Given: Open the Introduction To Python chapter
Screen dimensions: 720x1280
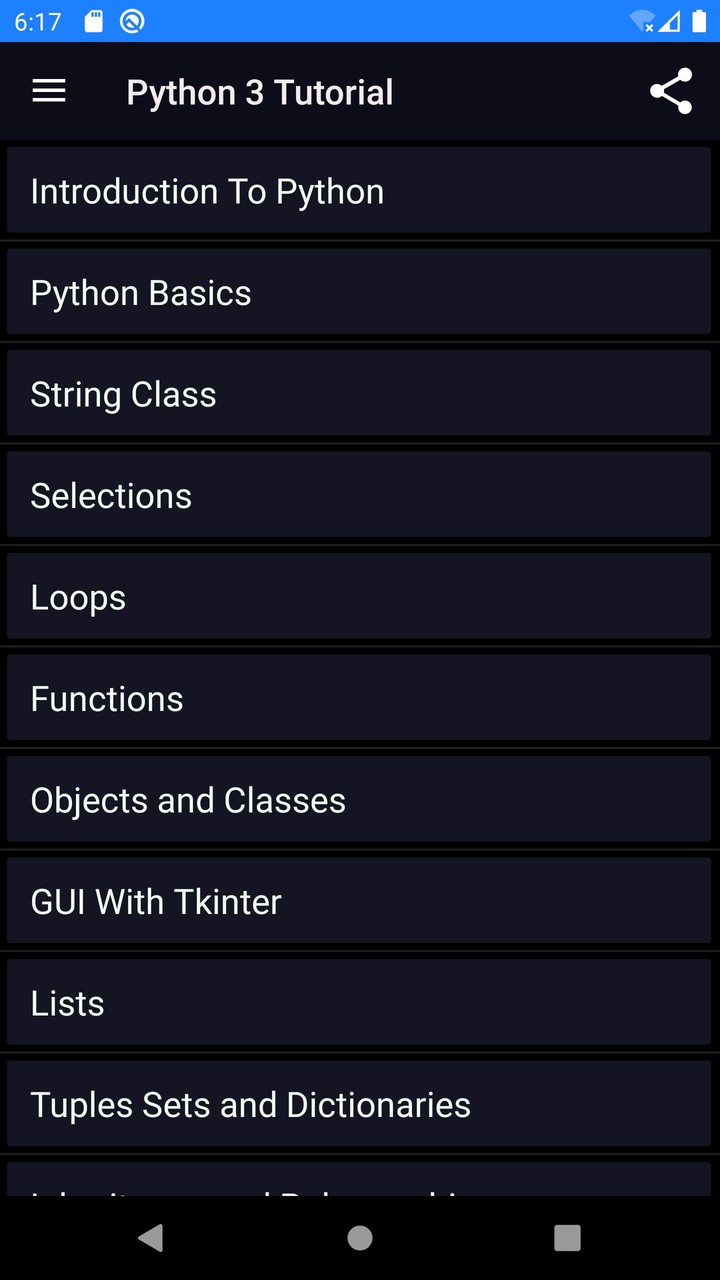Looking at the screenshot, I should [x=360, y=191].
